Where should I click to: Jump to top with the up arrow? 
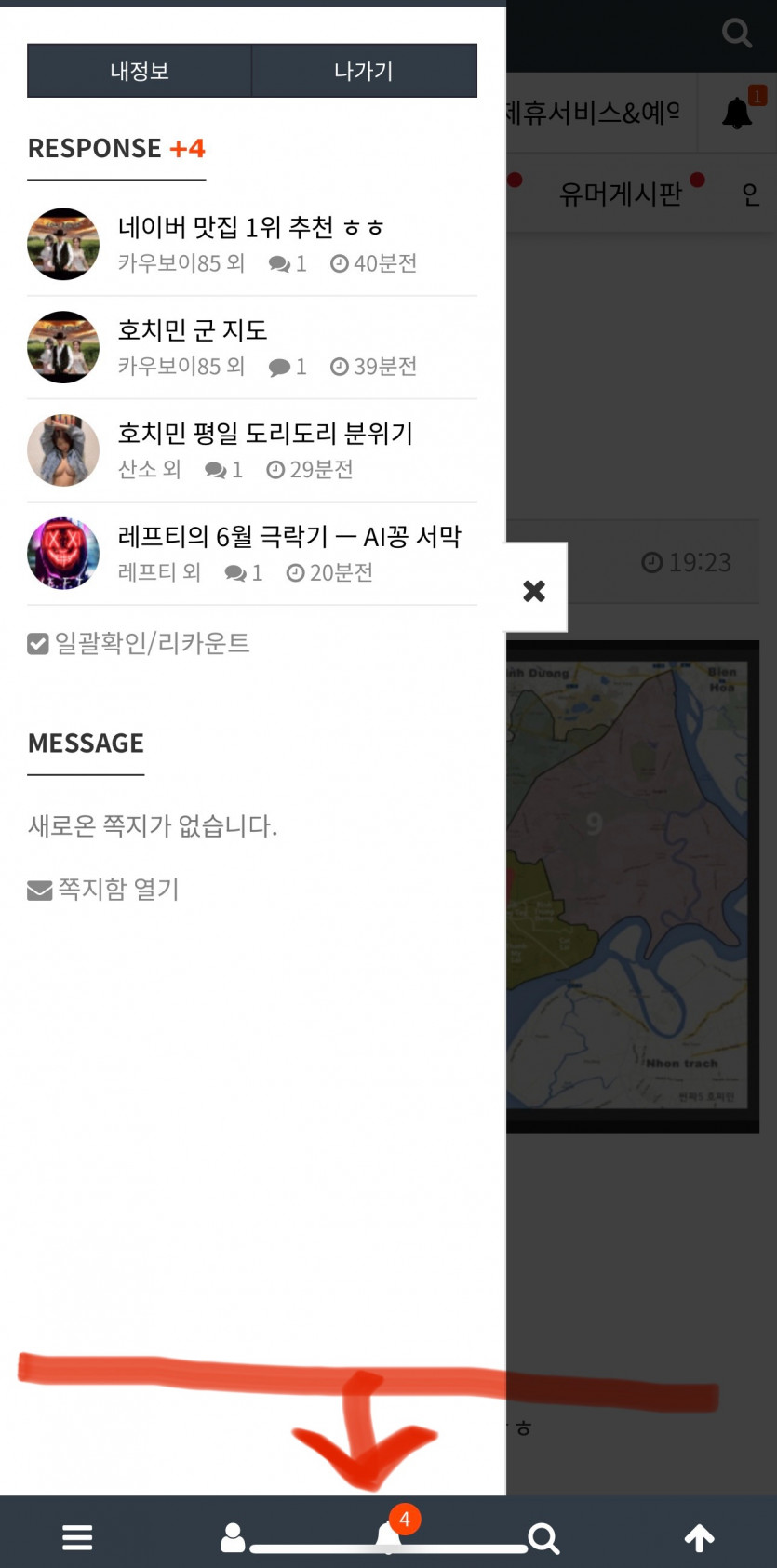click(x=700, y=1537)
